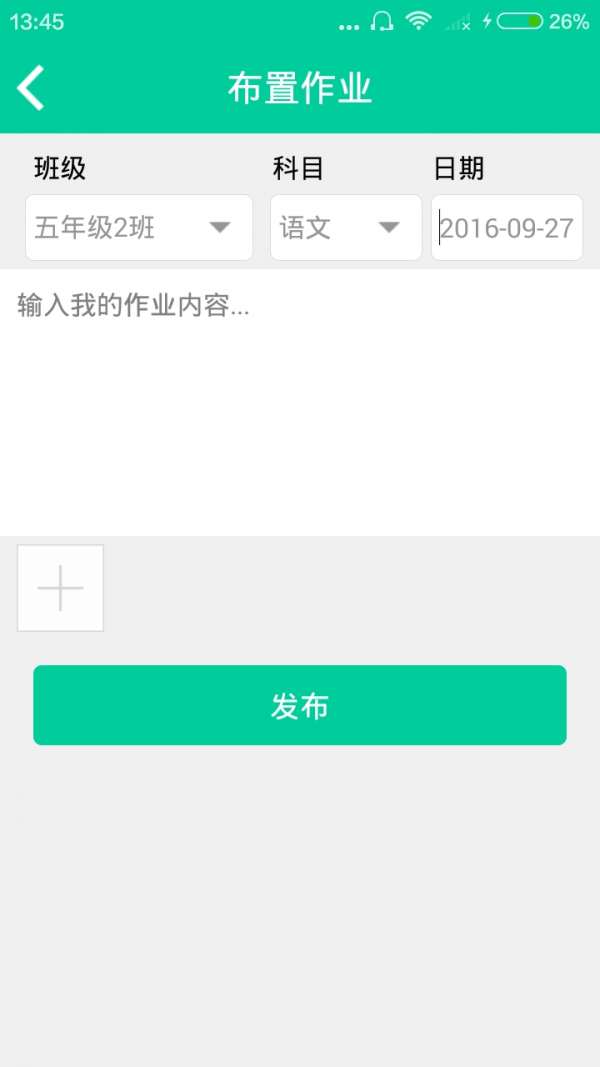Publish the homework with 发布 button
The width and height of the screenshot is (600, 1067).
tap(300, 705)
